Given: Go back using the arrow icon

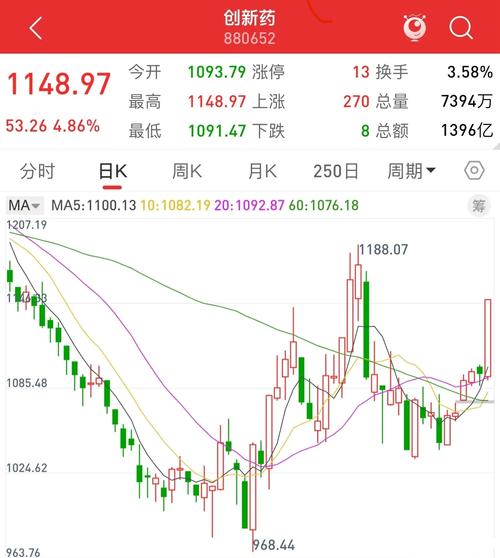Looking at the screenshot, I should (x=36, y=28).
